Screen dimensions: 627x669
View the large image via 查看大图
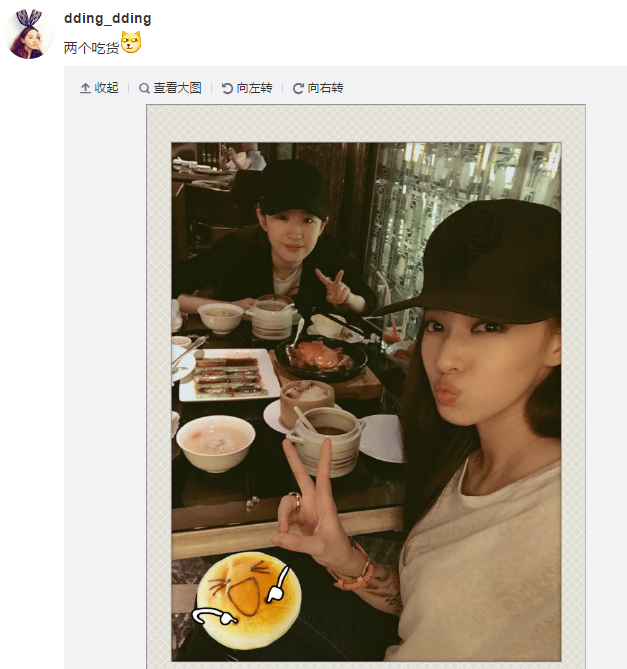coord(170,88)
